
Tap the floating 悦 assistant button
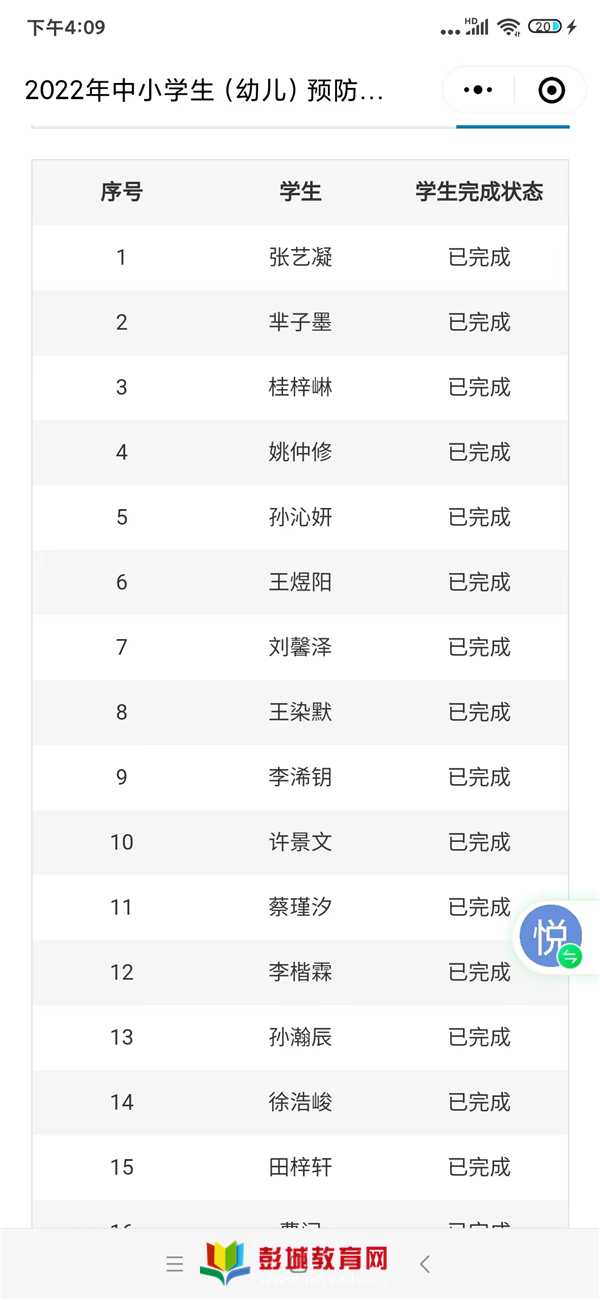tap(551, 937)
